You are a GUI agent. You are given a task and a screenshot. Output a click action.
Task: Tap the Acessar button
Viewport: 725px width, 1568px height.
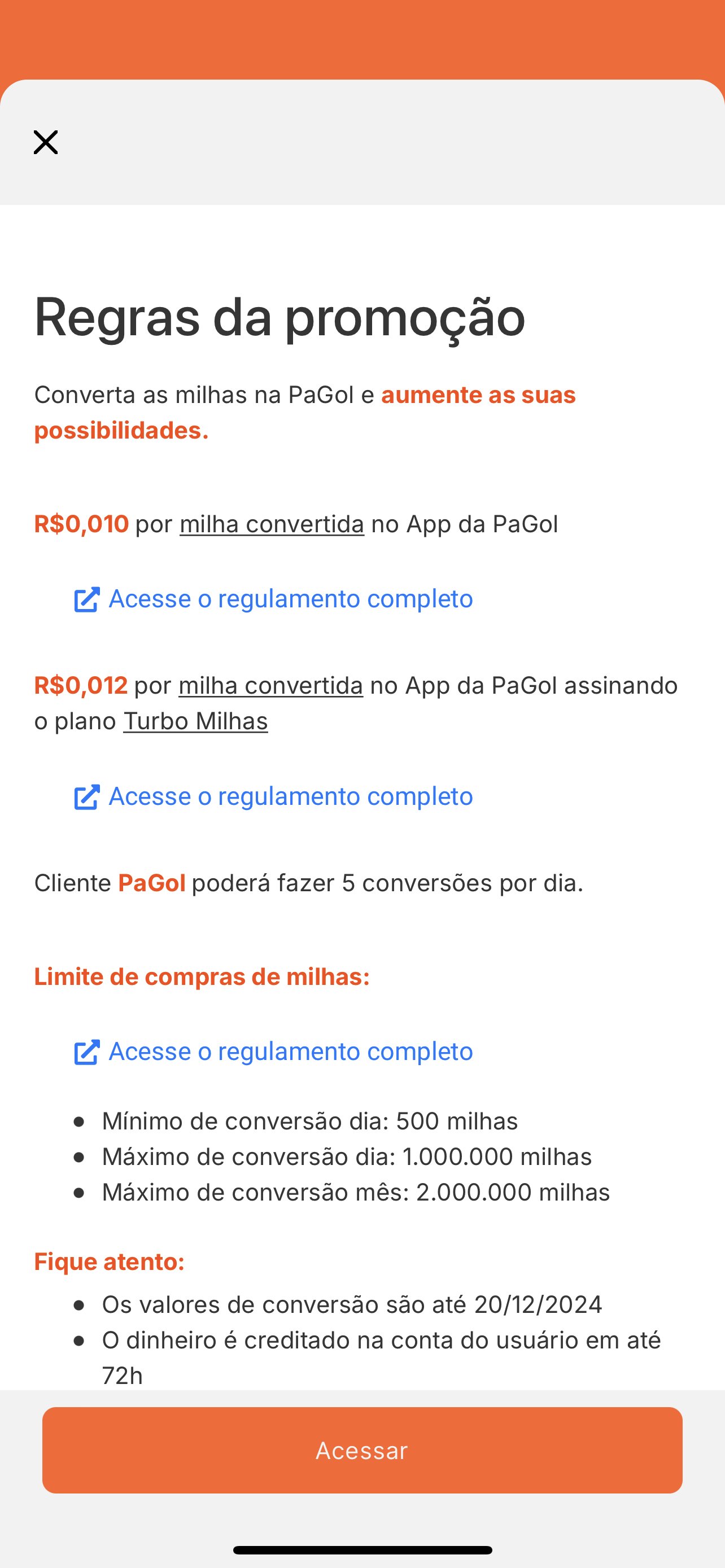(x=362, y=1450)
